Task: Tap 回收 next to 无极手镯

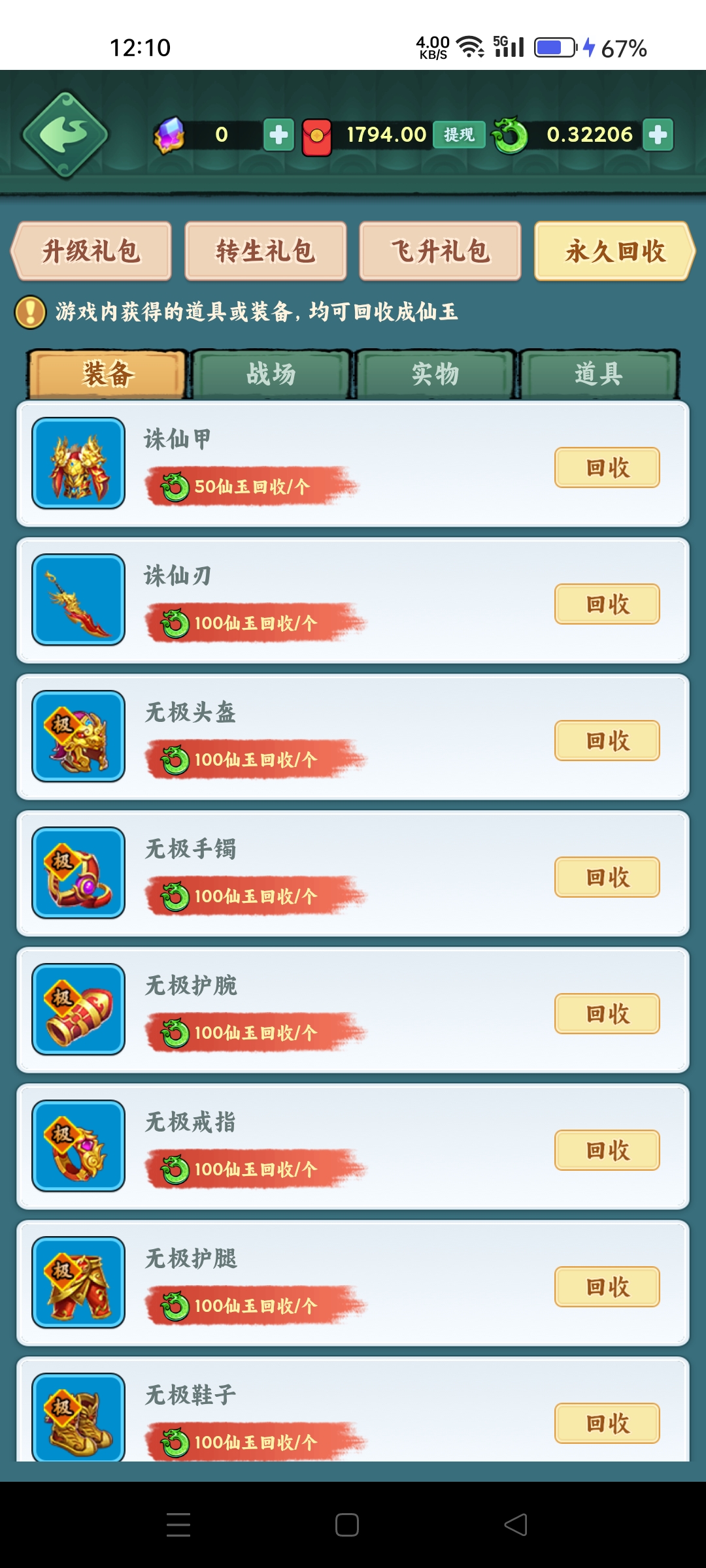Action: tap(607, 877)
